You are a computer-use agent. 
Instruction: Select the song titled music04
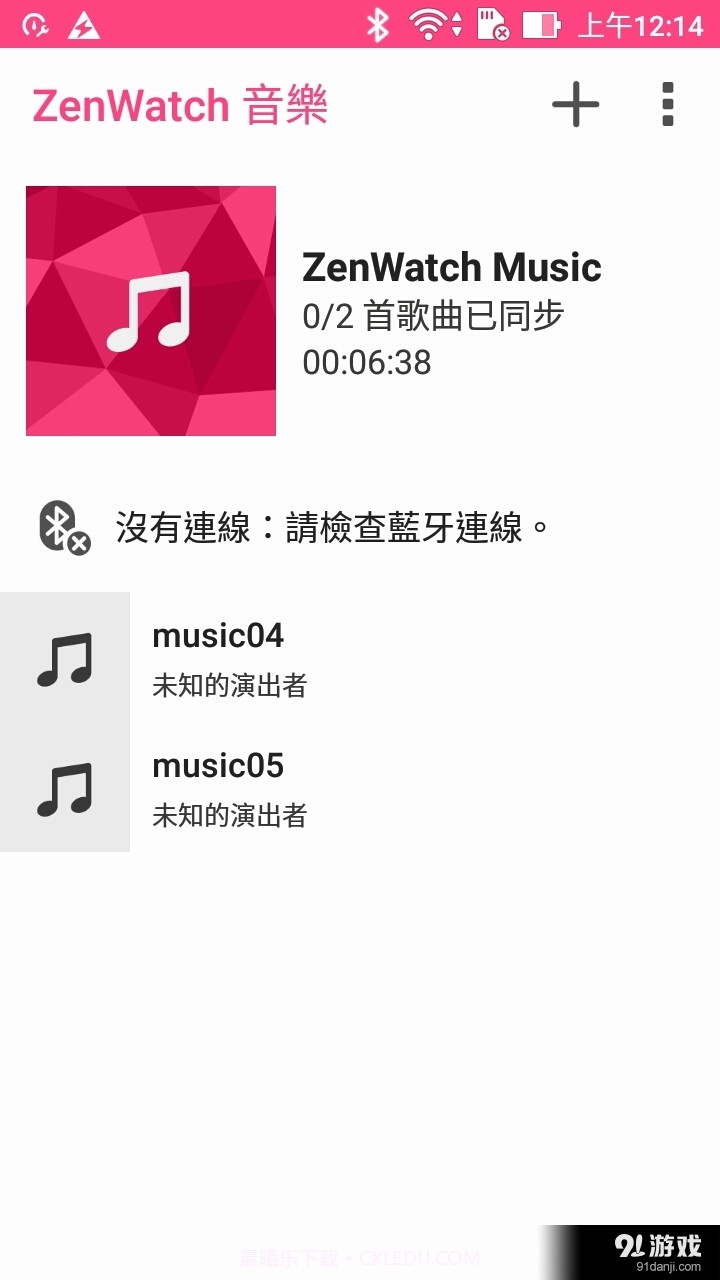218,636
